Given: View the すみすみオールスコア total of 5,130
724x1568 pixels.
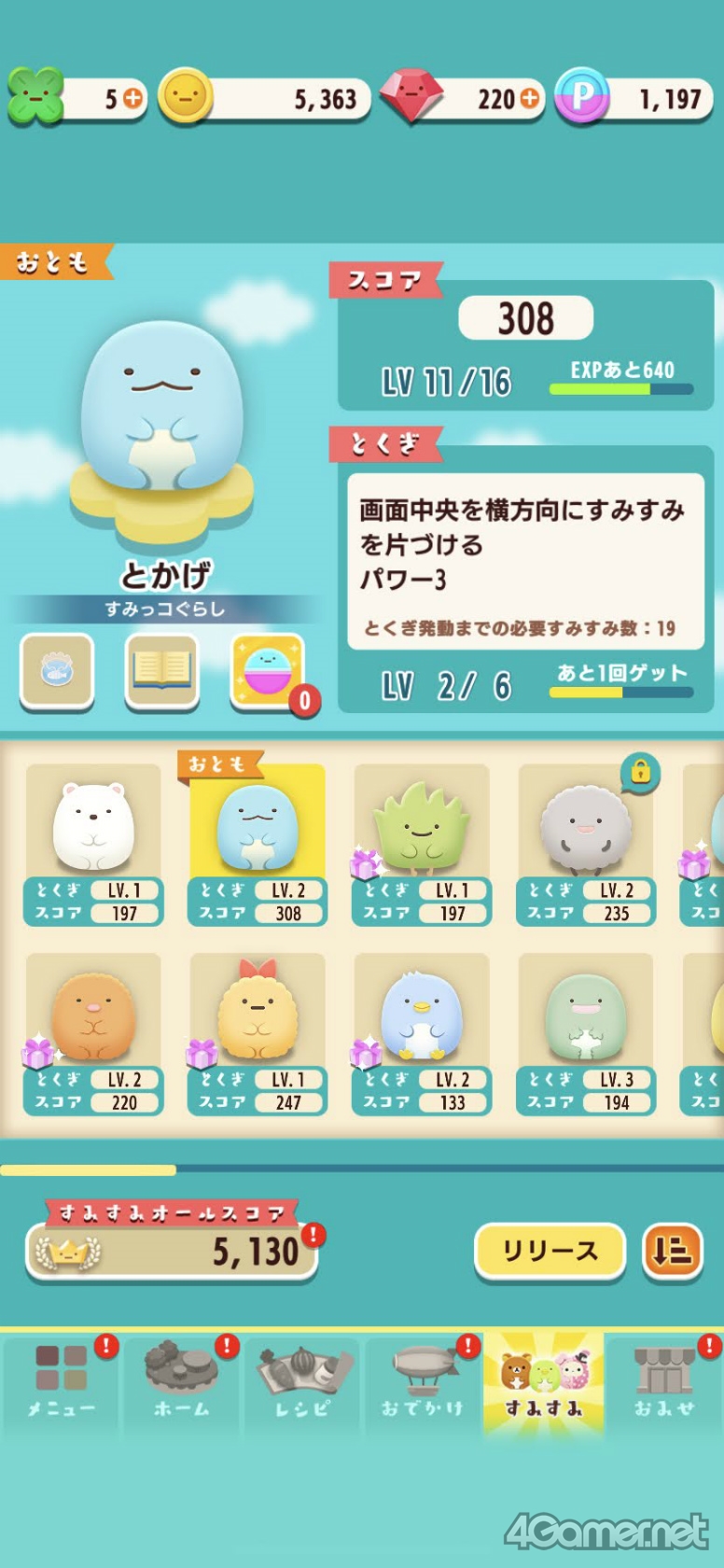Looking at the screenshot, I should (173, 1251).
